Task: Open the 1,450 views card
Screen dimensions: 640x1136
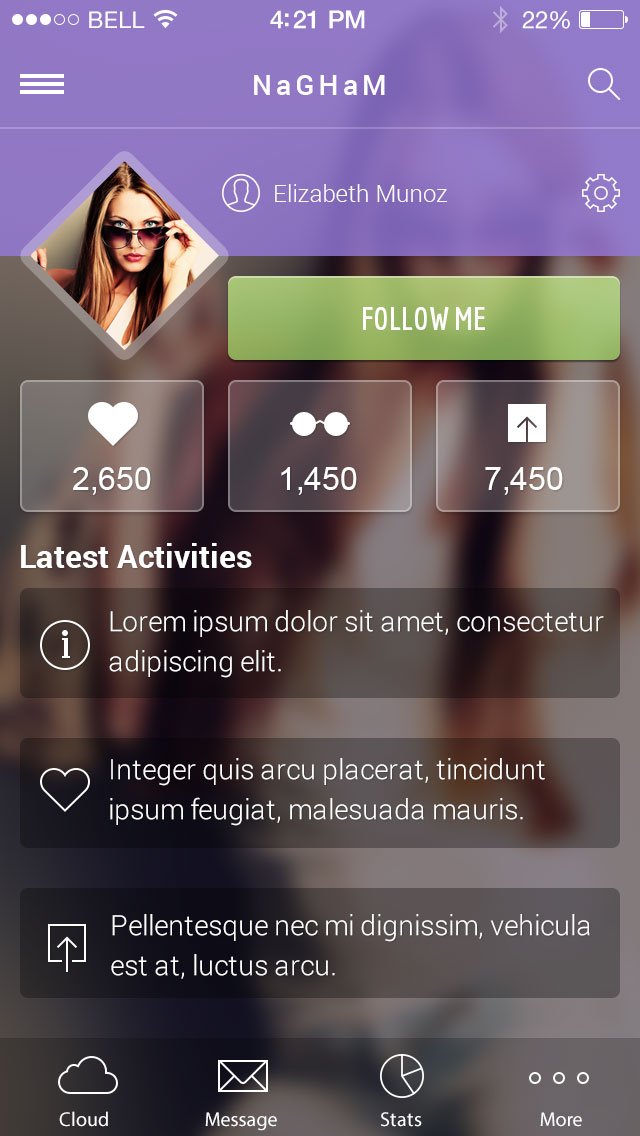Action: click(320, 446)
